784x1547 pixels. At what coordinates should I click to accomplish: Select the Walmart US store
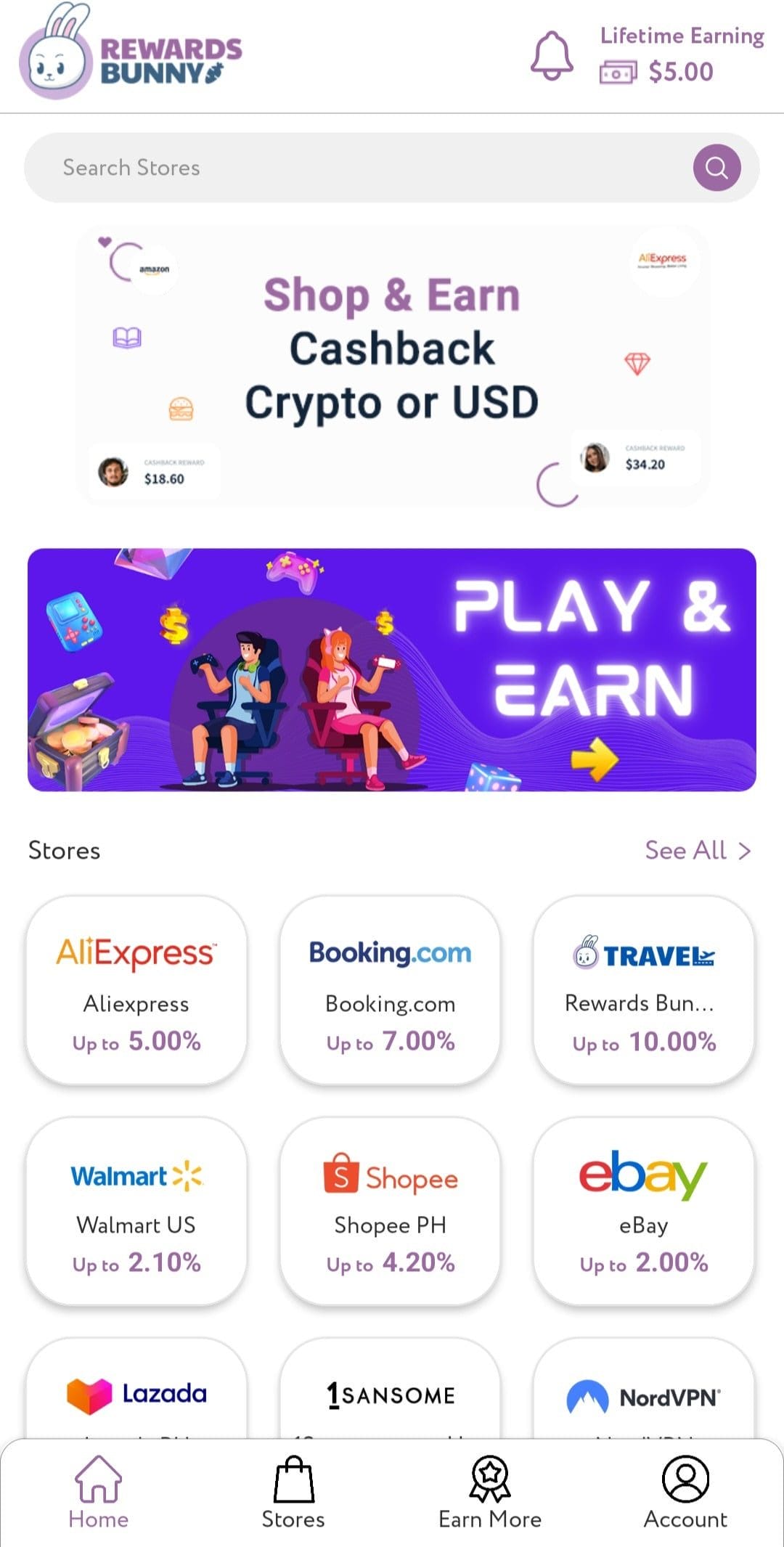[136, 1211]
